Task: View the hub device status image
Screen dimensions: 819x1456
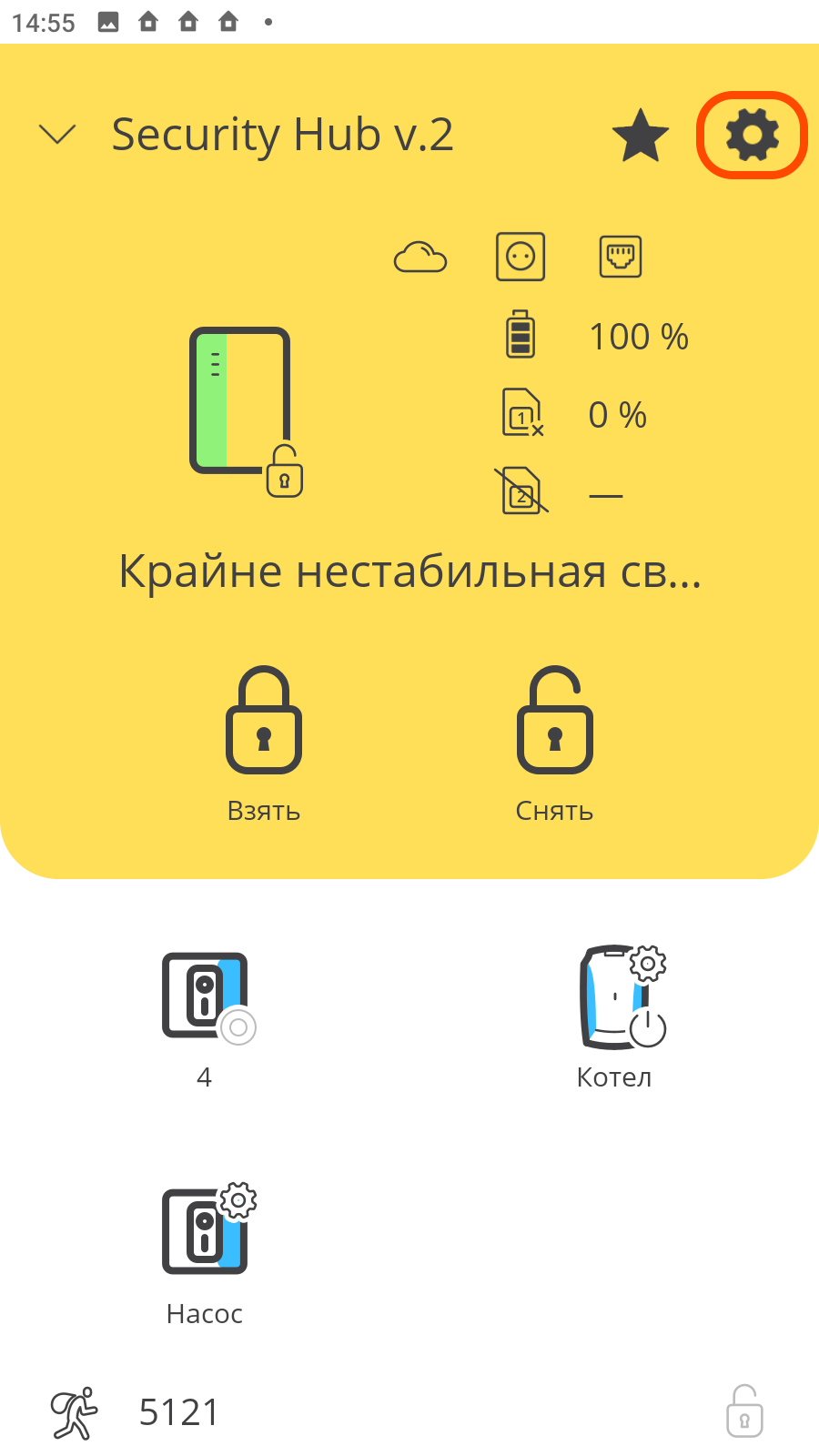Action: click(x=244, y=409)
